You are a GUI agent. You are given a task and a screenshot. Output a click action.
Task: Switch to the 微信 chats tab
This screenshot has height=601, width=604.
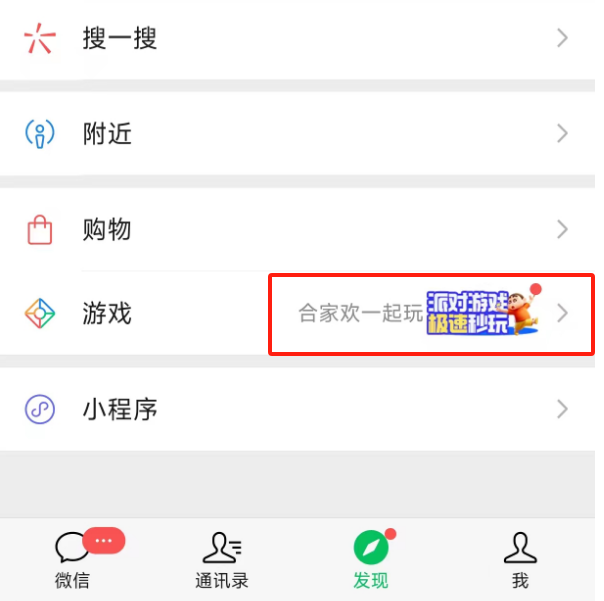click(73, 560)
